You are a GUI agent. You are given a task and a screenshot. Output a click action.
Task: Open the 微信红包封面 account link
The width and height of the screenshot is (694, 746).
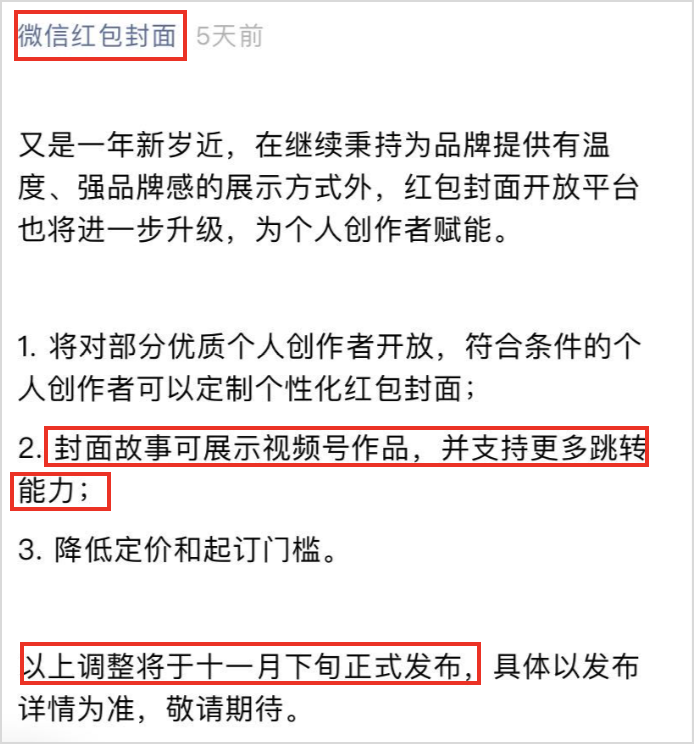pyautogui.click(x=98, y=36)
